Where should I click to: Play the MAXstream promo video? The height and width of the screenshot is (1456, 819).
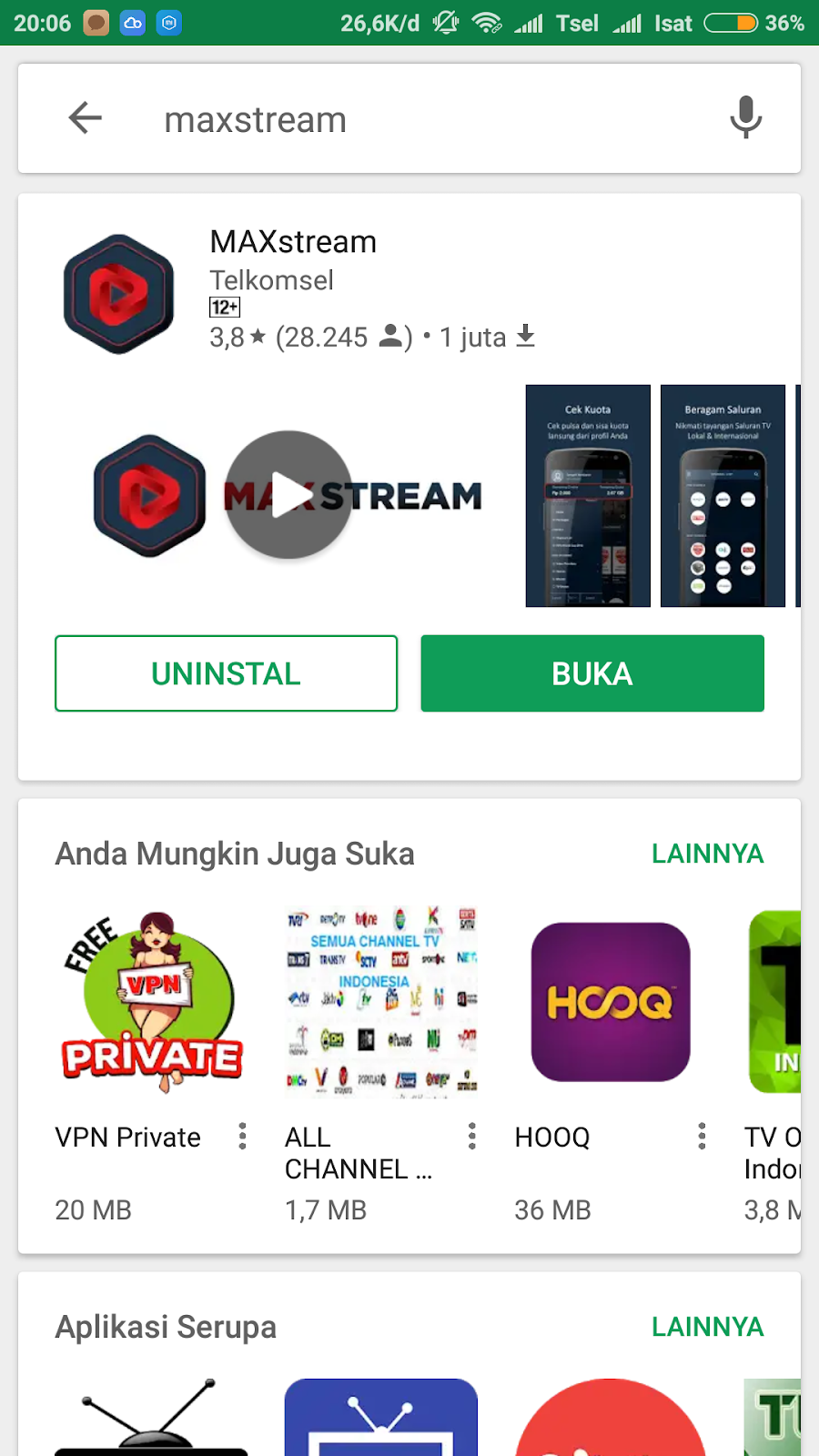[288, 495]
